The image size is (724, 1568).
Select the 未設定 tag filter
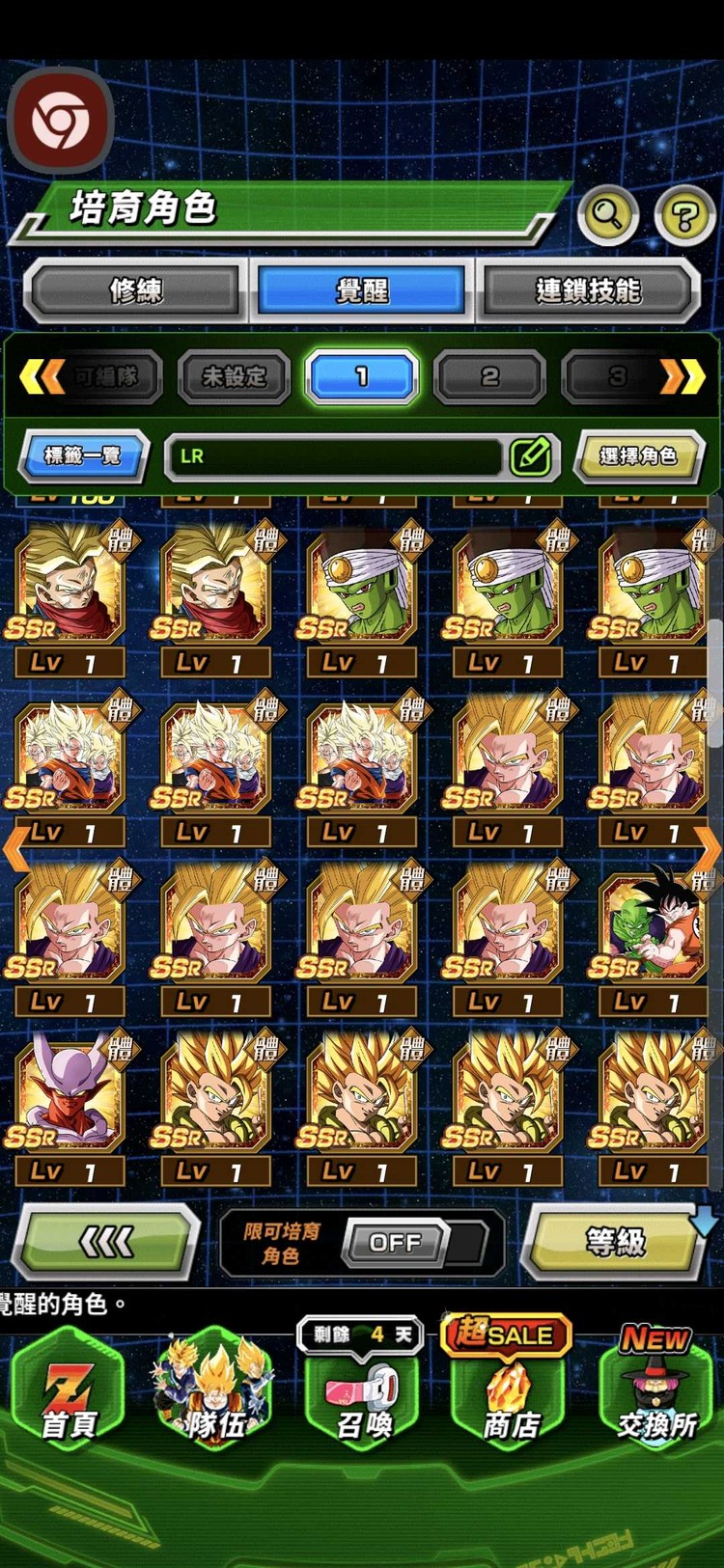[234, 377]
